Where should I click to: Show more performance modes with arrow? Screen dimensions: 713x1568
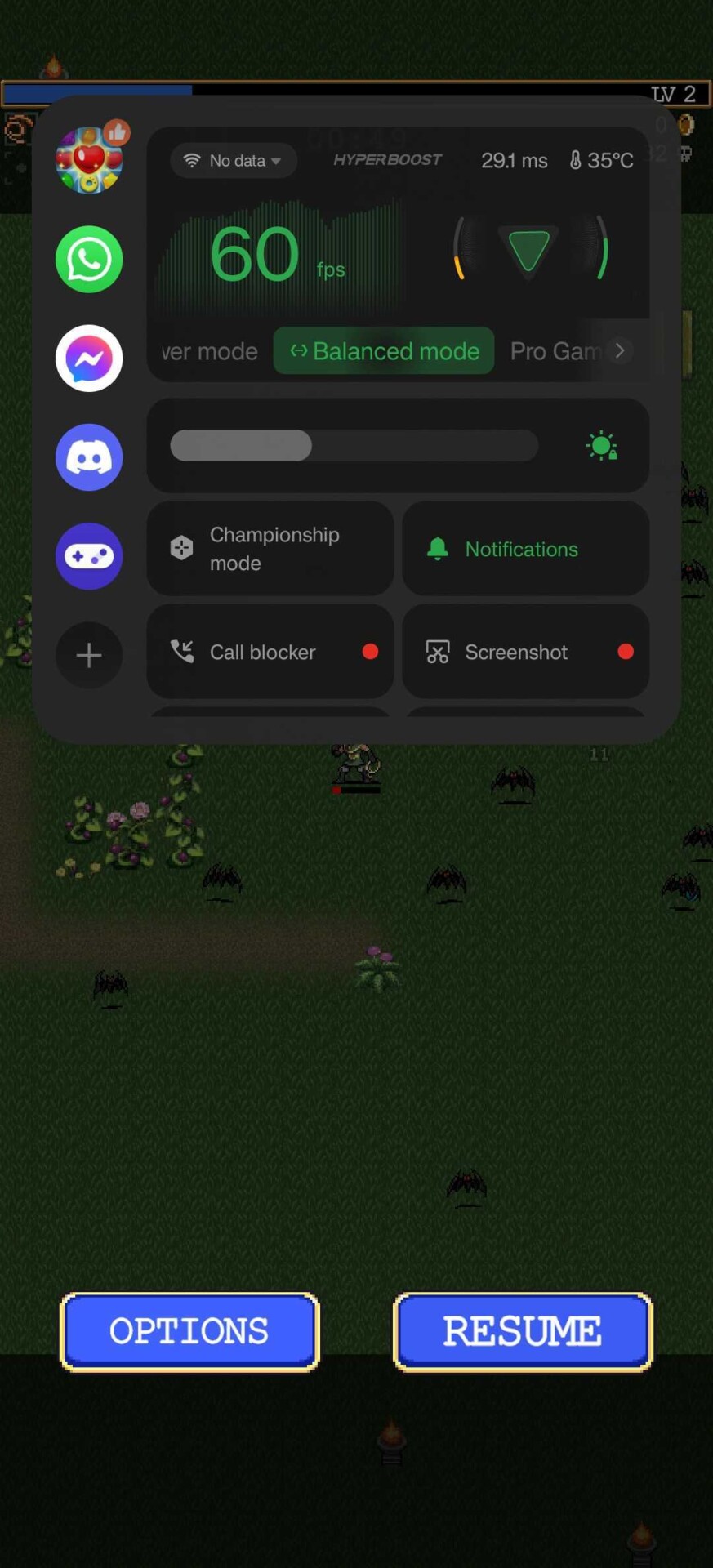click(621, 350)
